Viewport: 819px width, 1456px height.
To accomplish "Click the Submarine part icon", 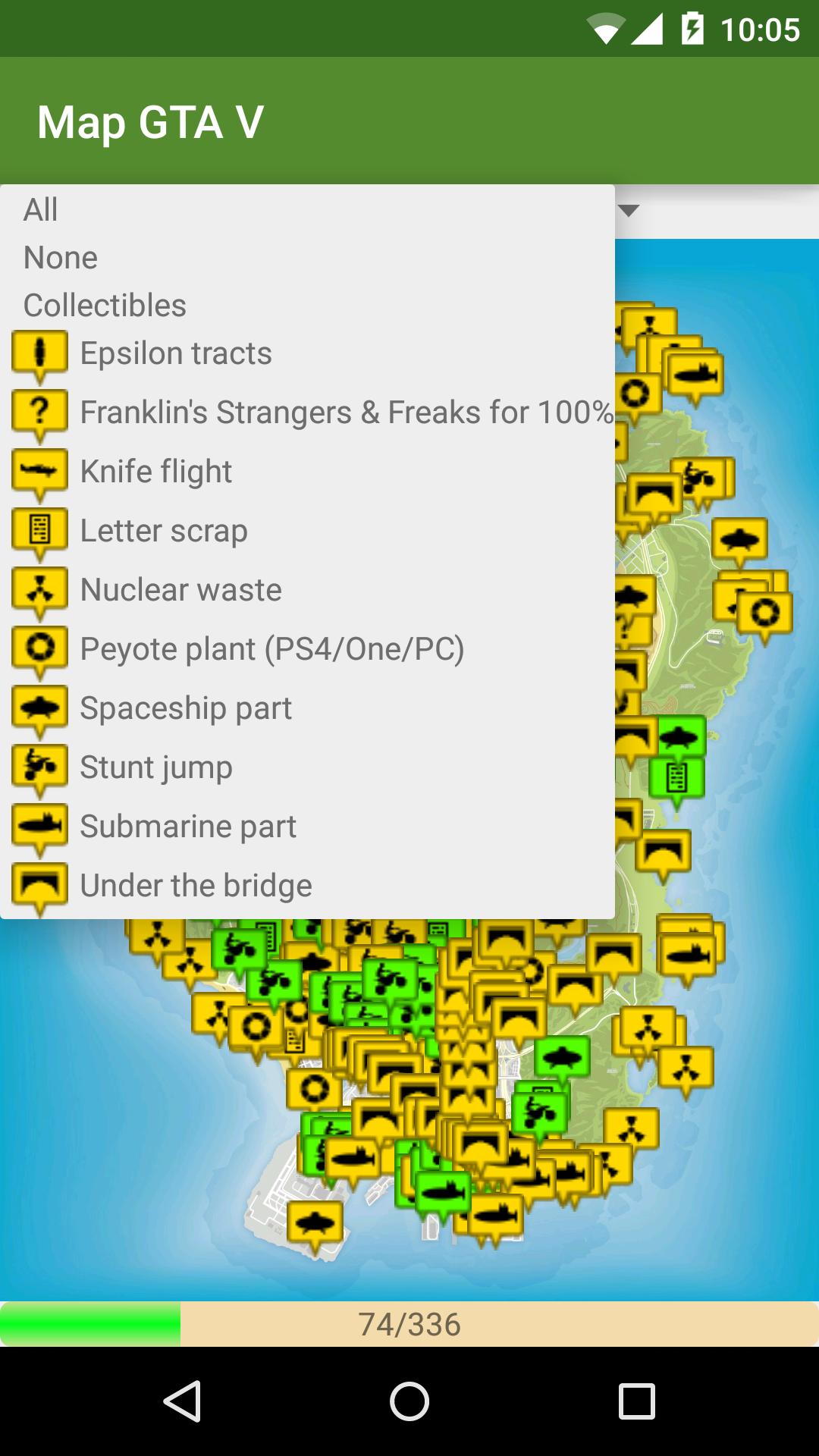I will pyautogui.click(x=40, y=826).
